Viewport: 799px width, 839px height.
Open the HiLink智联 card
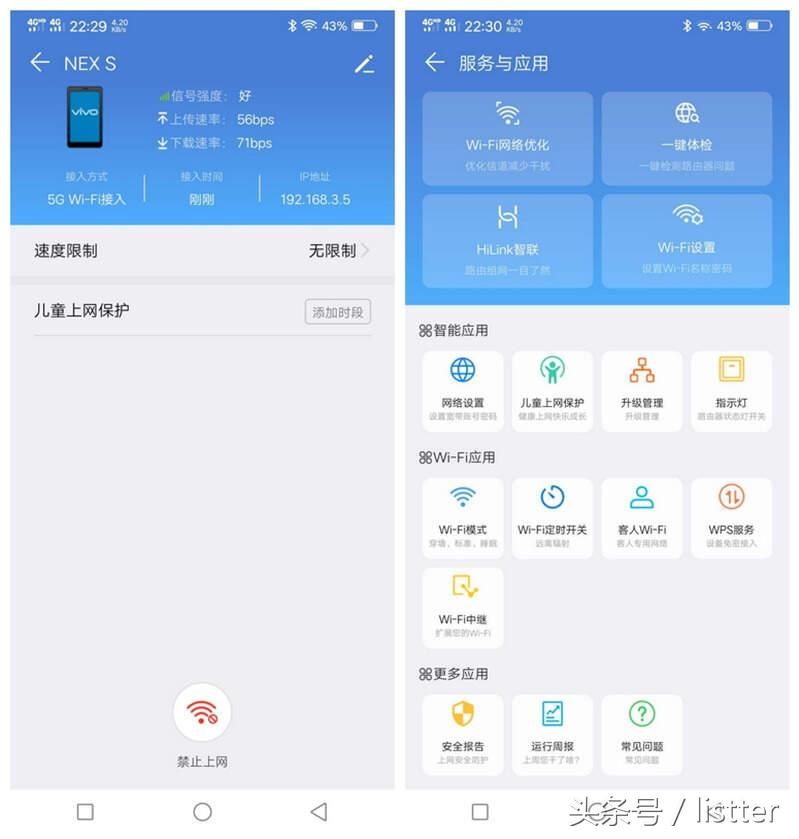507,240
